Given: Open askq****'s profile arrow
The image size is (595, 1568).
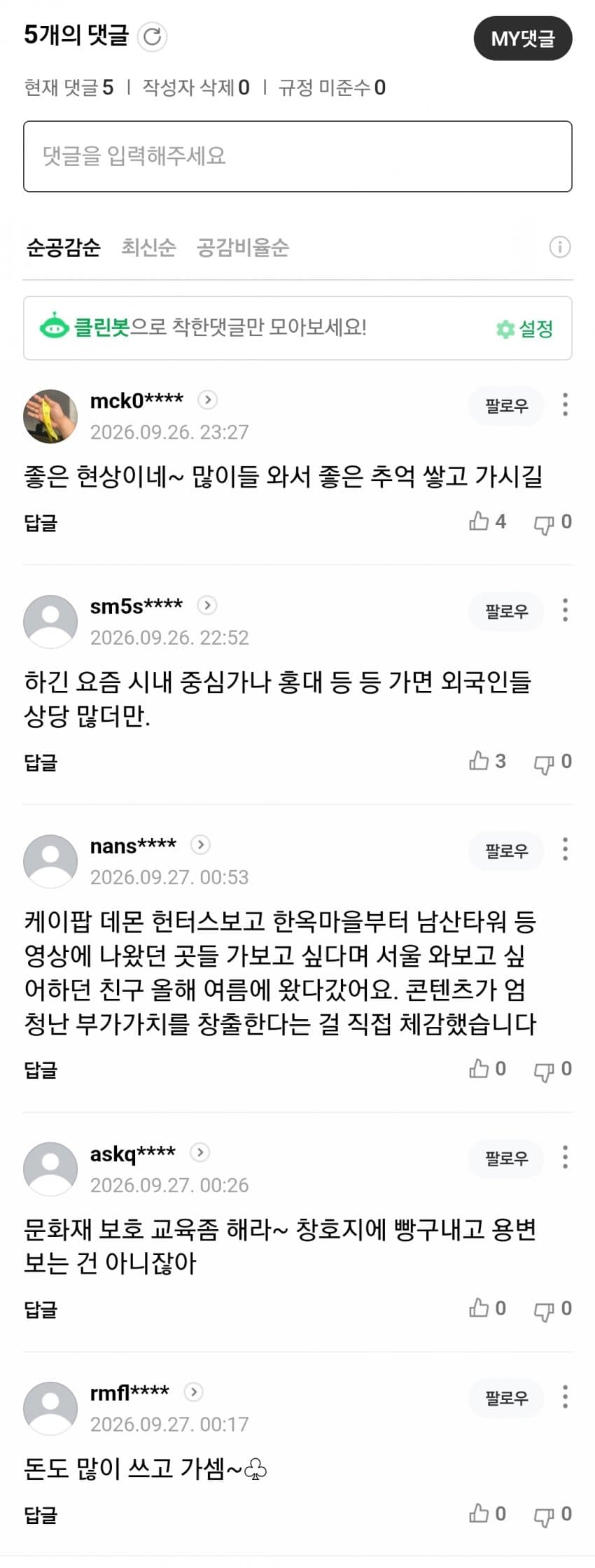Looking at the screenshot, I should 199,1152.
